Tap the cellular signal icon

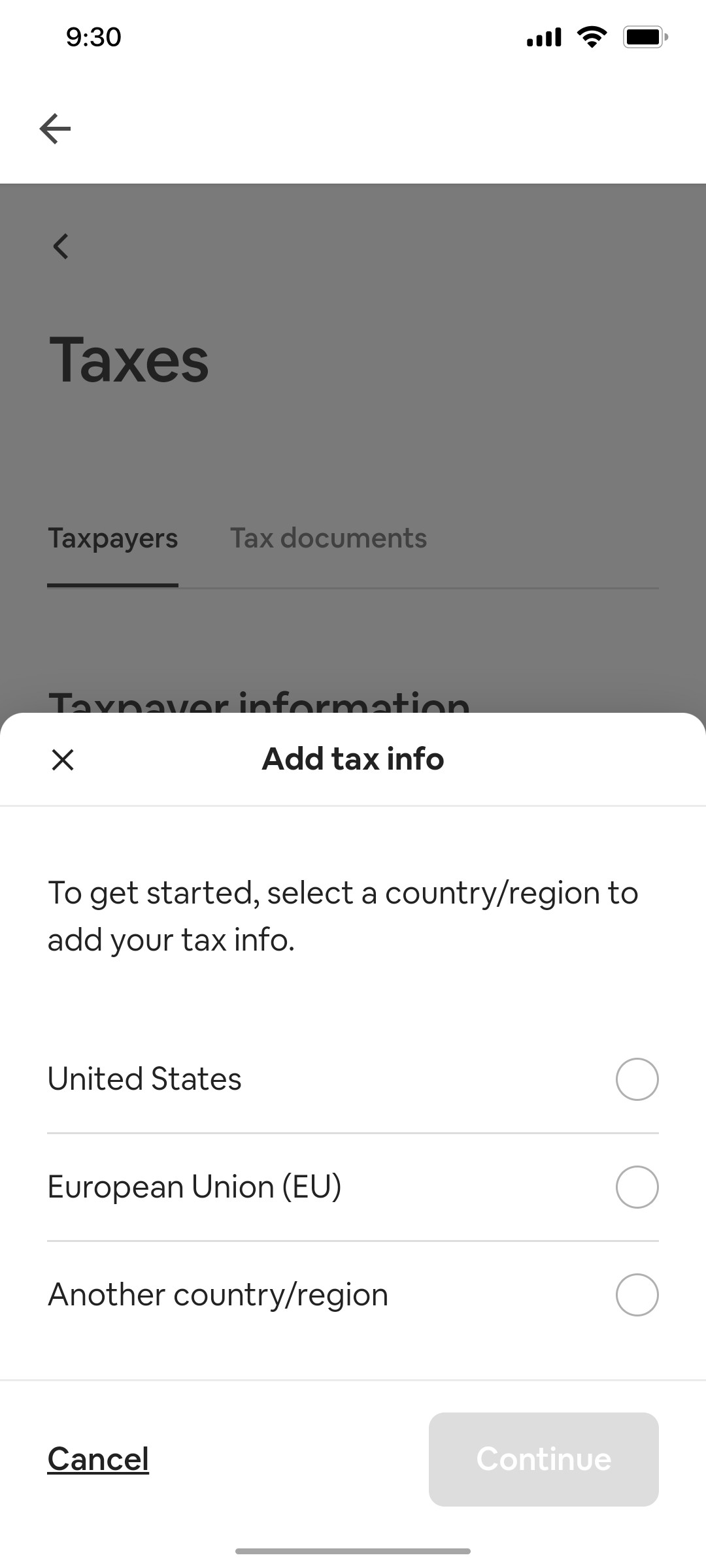pos(543,37)
